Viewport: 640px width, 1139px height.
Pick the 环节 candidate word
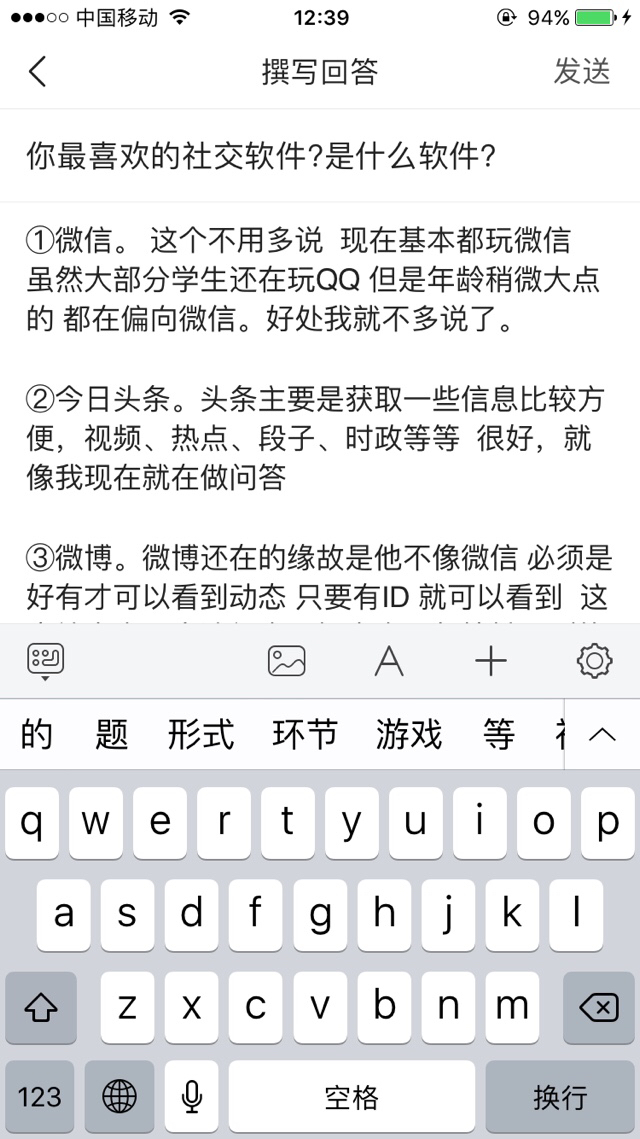305,735
